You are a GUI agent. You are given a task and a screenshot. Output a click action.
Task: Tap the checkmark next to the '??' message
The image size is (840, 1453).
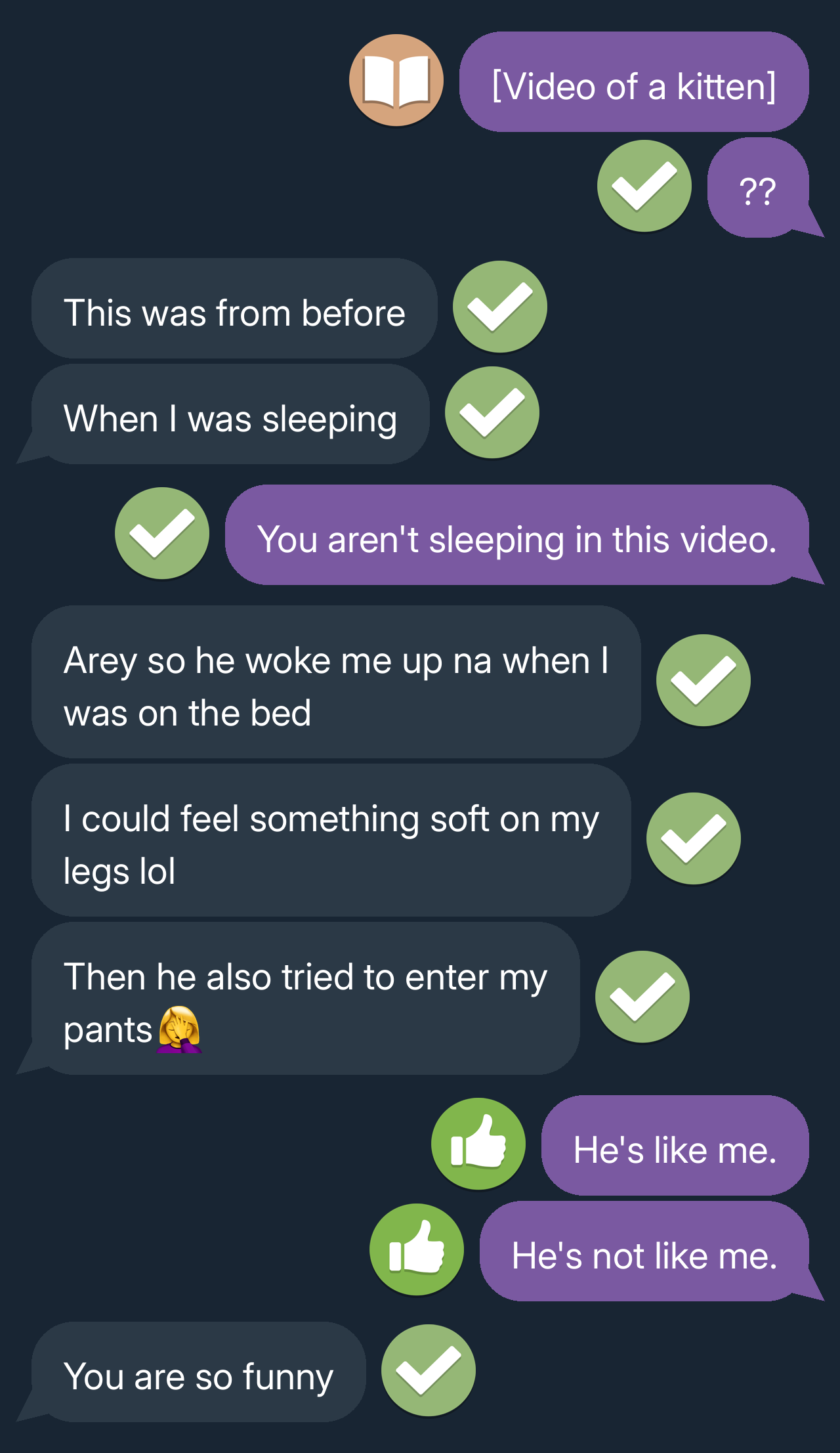[644, 186]
